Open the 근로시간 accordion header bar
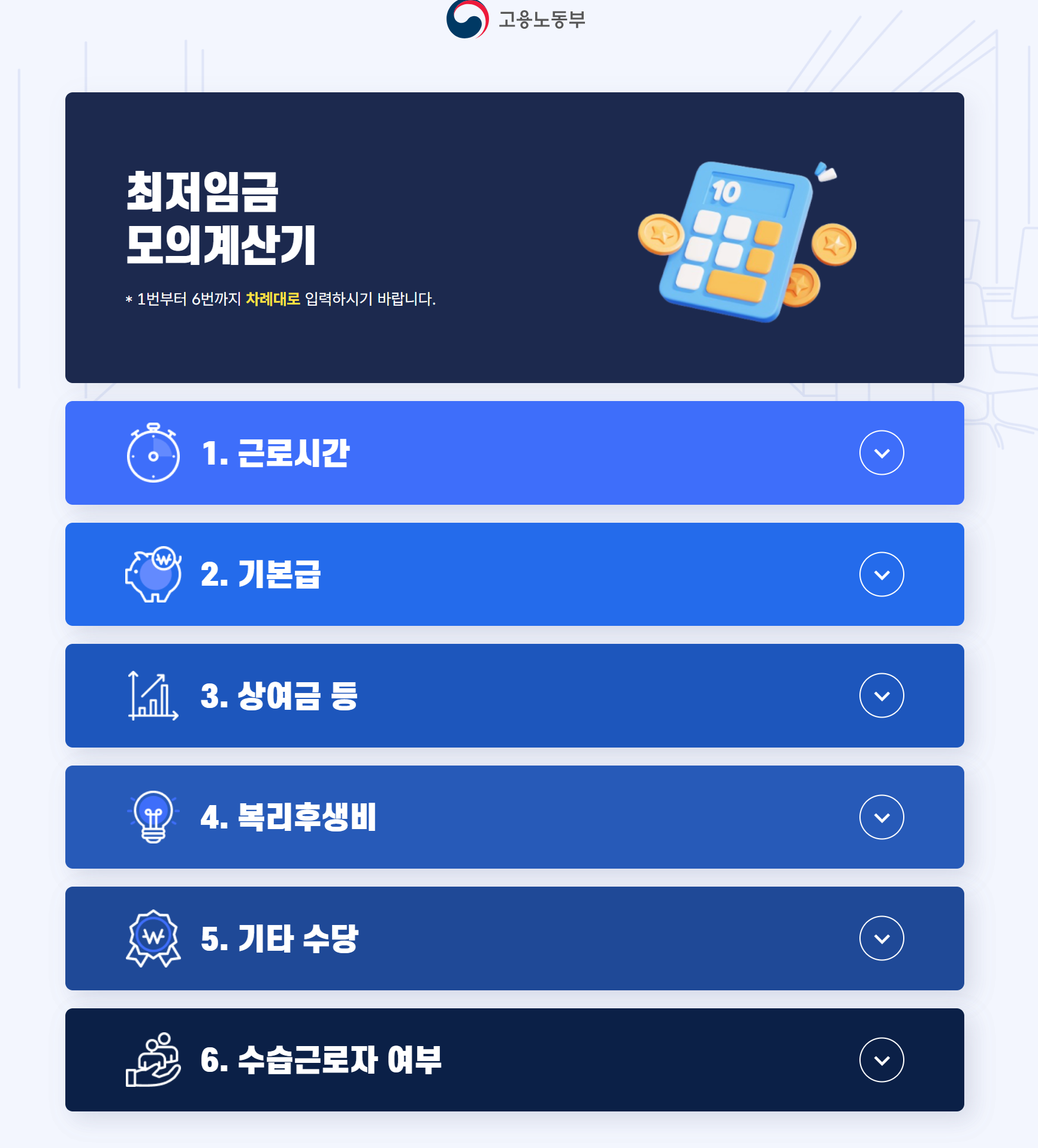Screen dimensions: 1038x1148 [x=515, y=453]
